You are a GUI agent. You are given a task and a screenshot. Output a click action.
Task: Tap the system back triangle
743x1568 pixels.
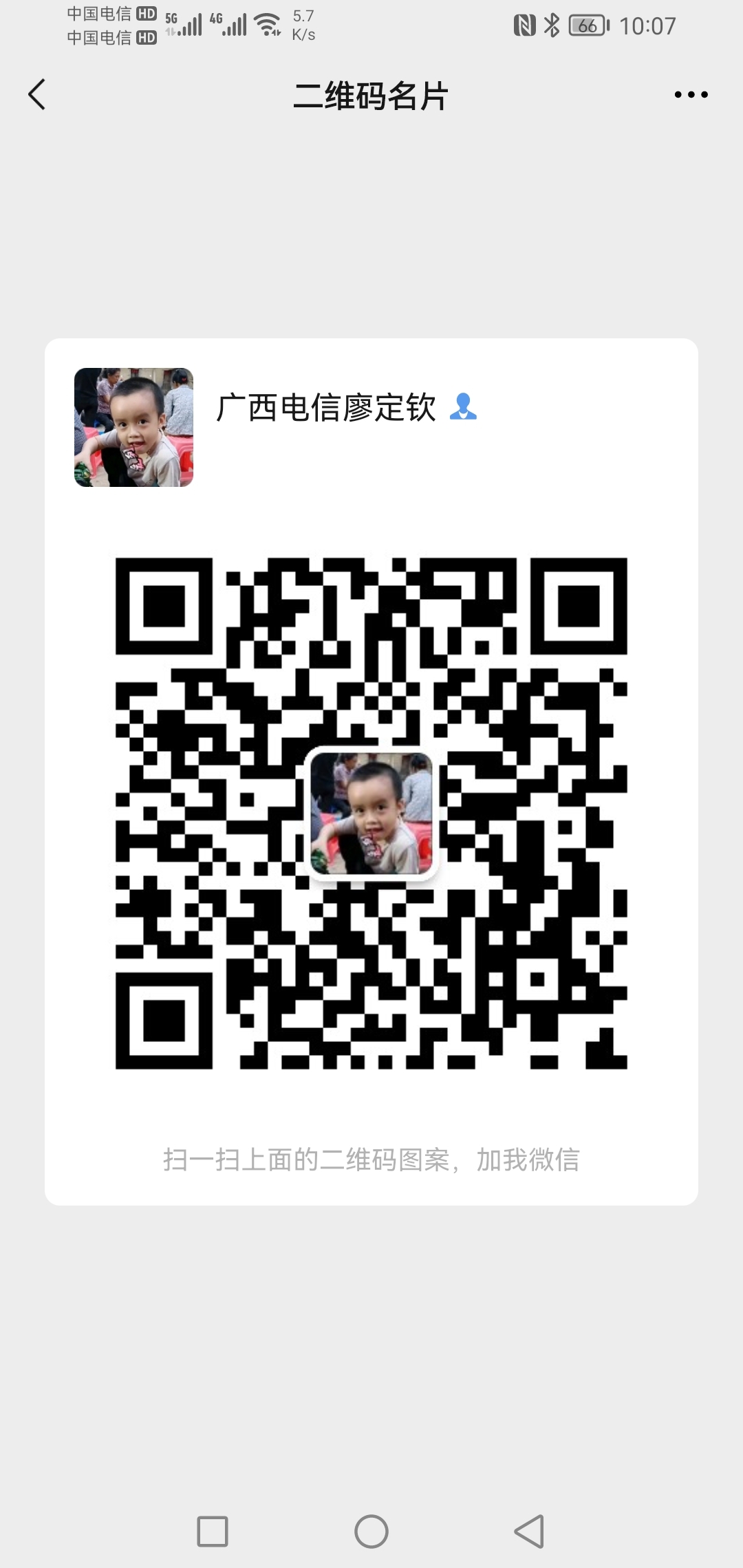(530, 1532)
